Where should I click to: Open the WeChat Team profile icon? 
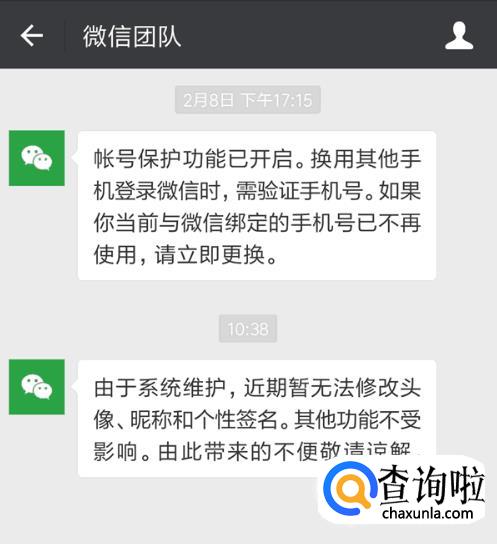coord(459,35)
